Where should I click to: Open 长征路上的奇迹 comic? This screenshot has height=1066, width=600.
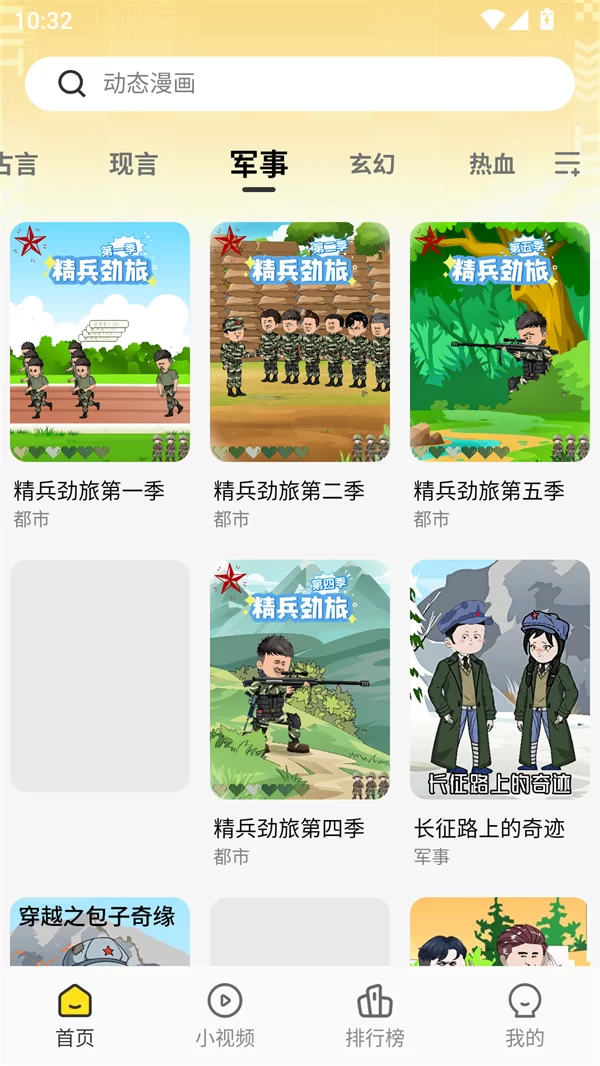(500, 680)
